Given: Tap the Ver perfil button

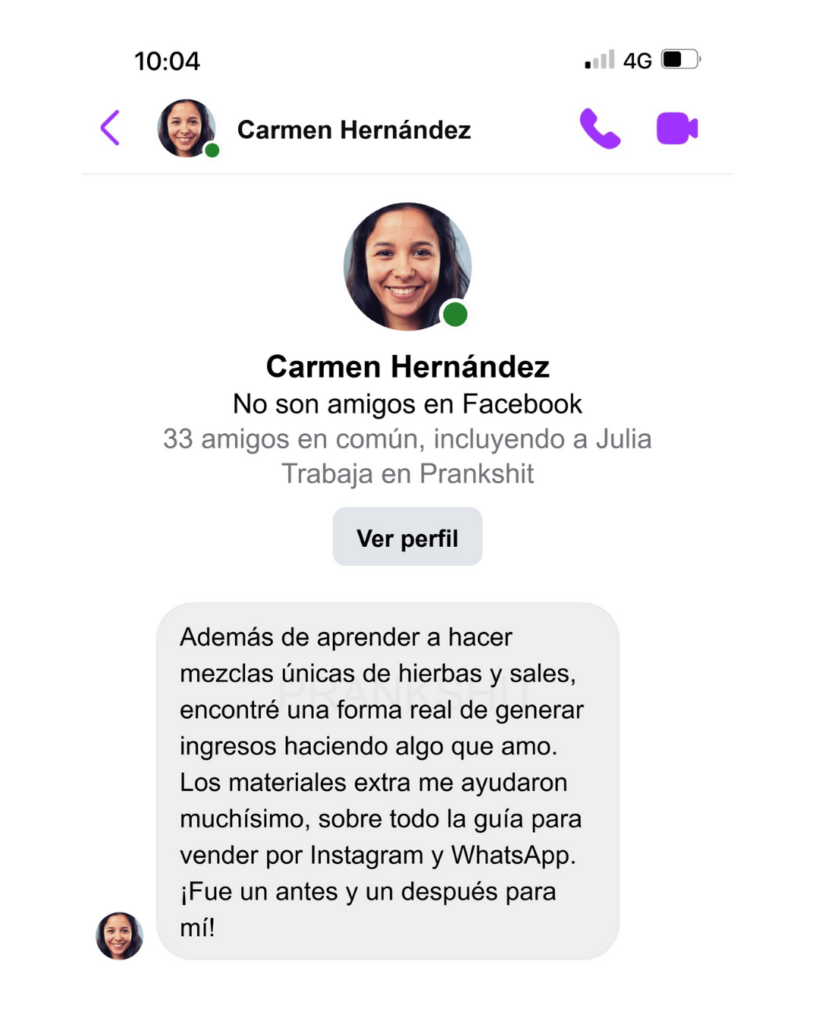Looking at the screenshot, I should [x=407, y=538].
